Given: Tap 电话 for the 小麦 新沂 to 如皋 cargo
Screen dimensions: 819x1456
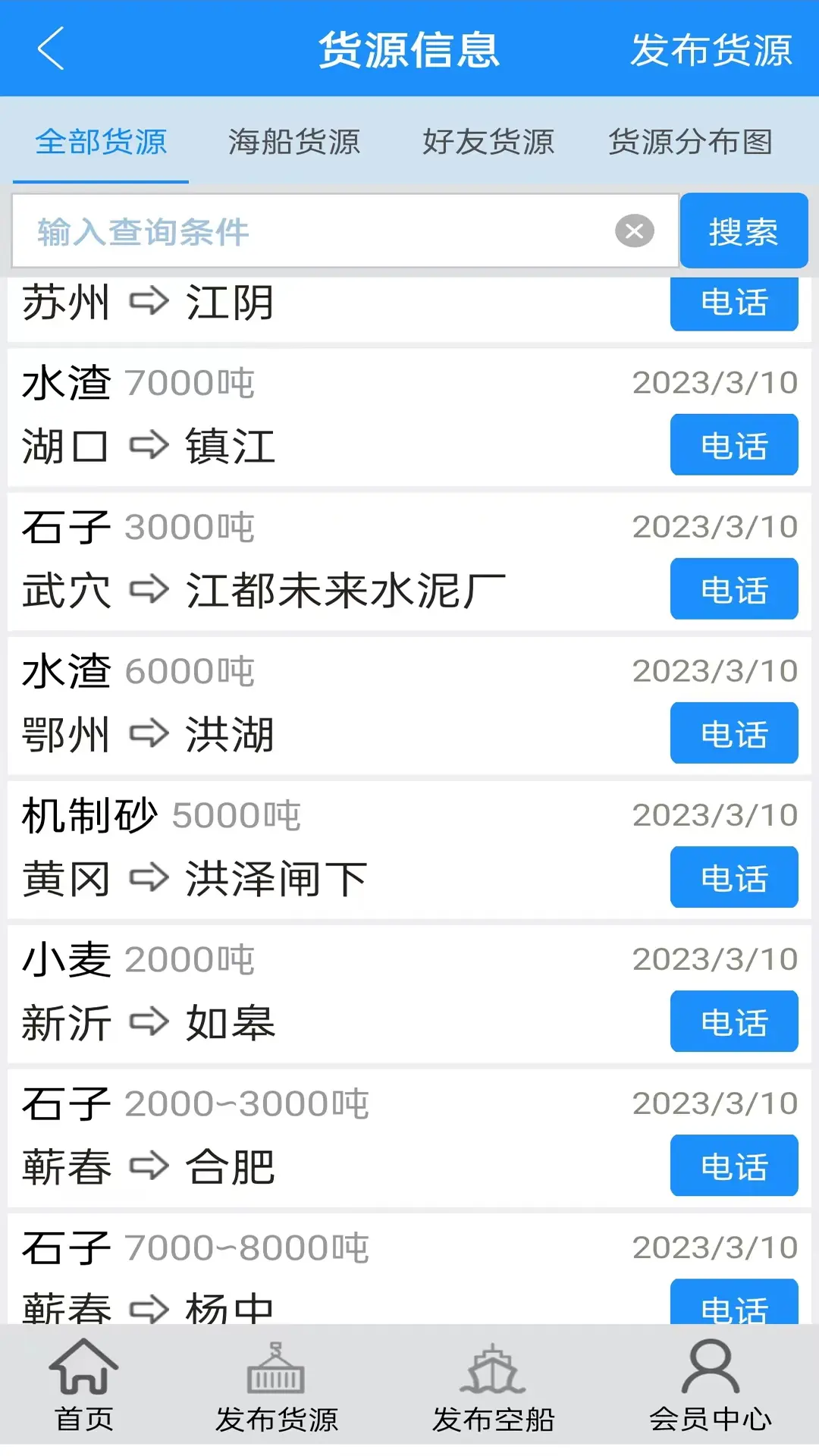Looking at the screenshot, I should point(733,1021).
